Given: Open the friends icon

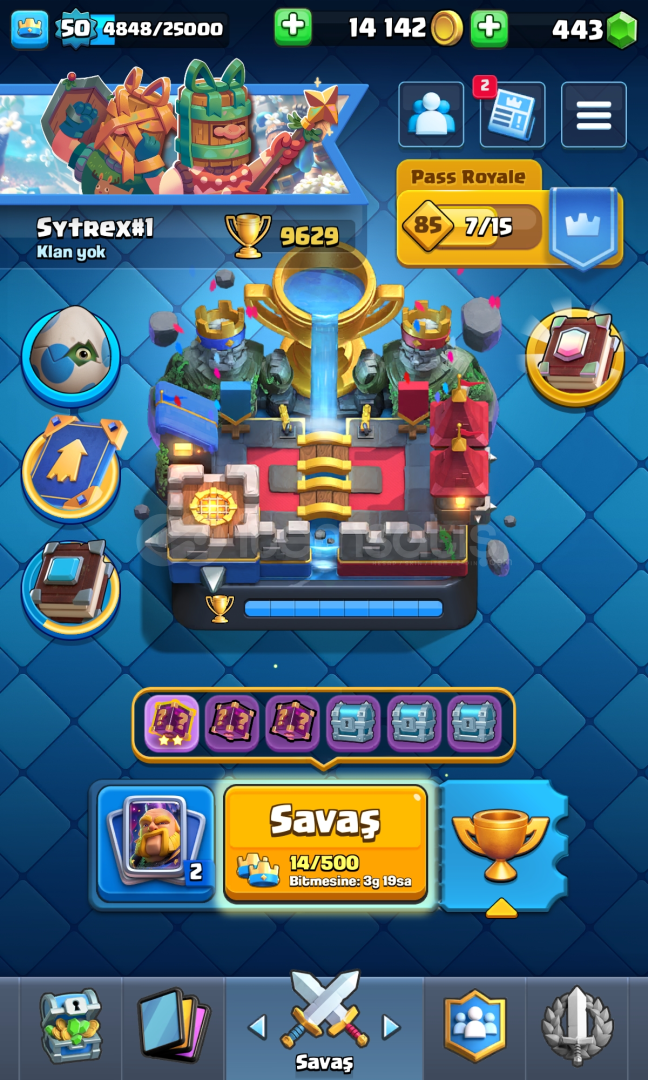Looking at the screenshot, I should (431, 114).
